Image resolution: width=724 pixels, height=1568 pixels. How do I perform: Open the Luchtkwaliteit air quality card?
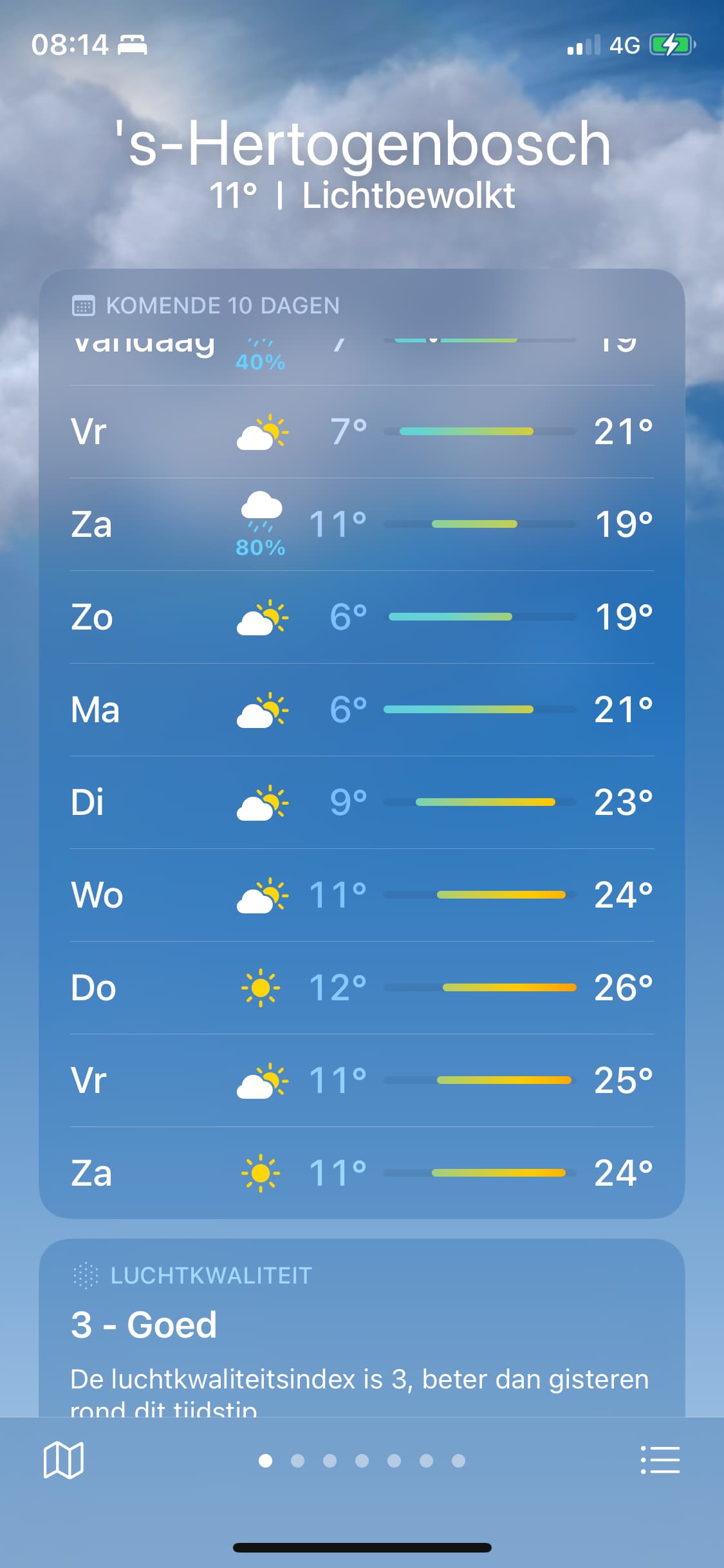362,1327
